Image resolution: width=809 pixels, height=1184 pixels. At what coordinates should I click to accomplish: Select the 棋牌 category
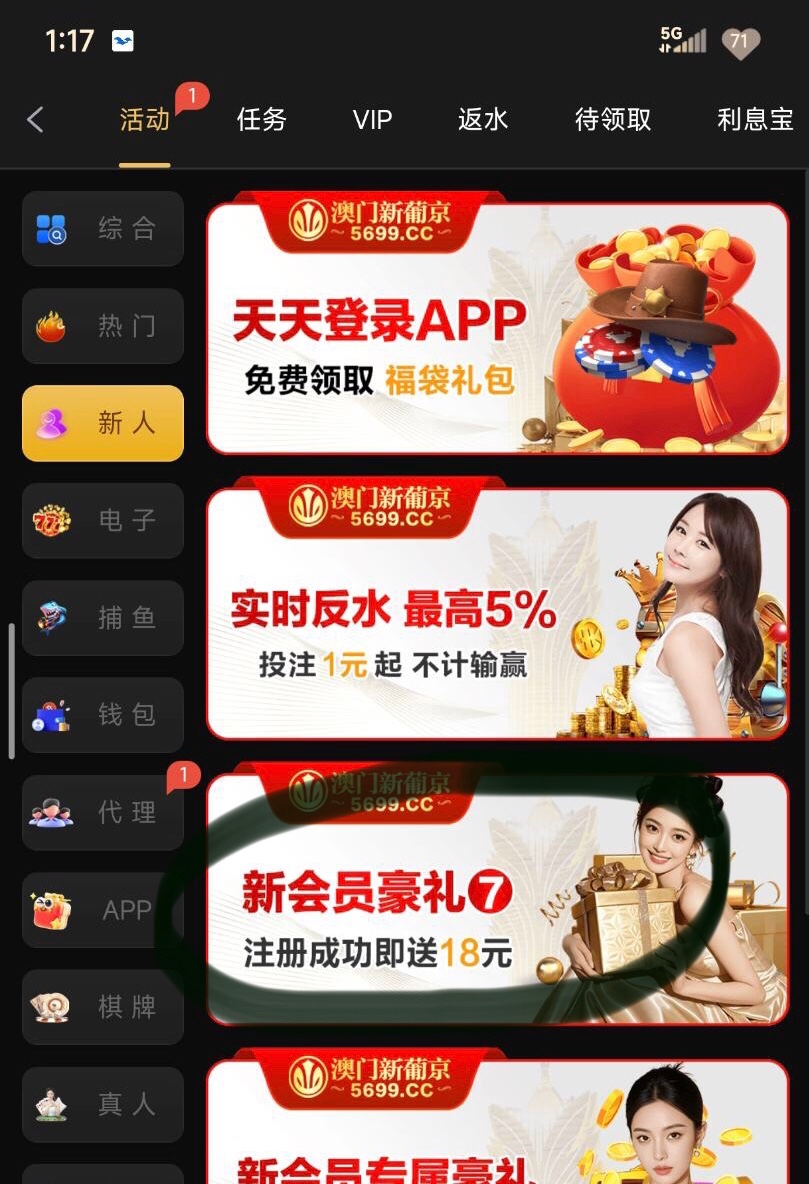coord(103,1007)
